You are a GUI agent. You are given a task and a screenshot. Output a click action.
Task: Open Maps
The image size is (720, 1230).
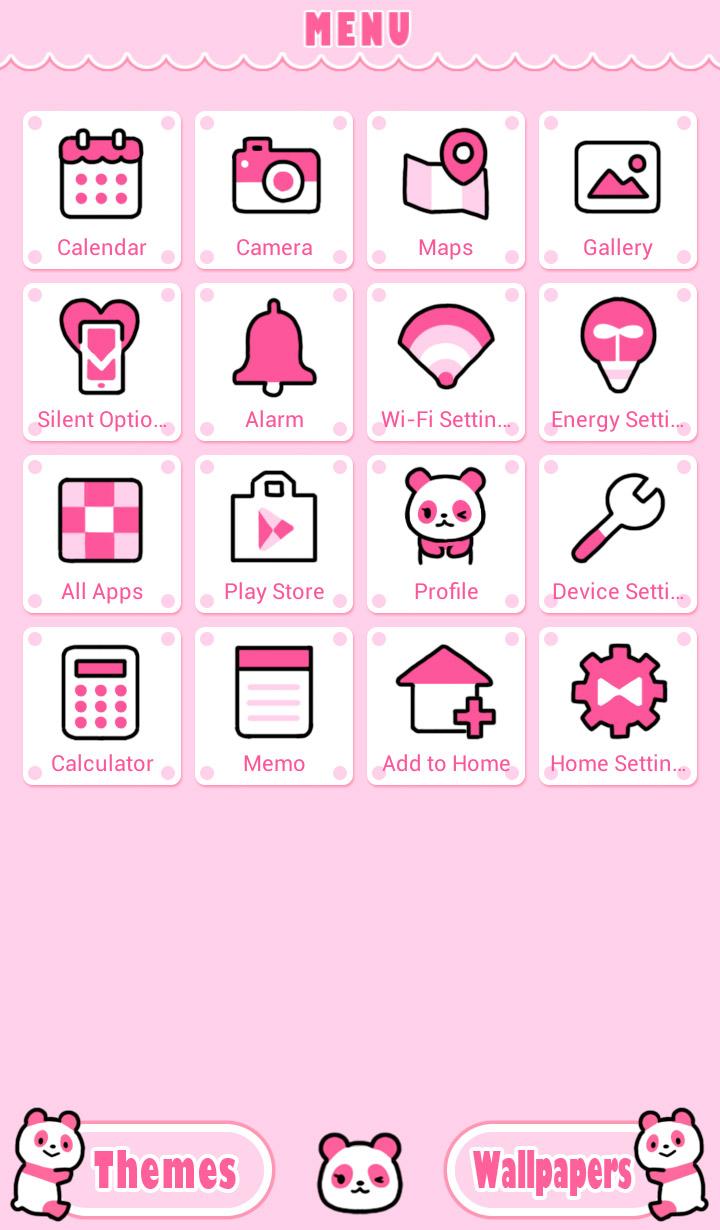pyautogui.click(x=446, y=190)
